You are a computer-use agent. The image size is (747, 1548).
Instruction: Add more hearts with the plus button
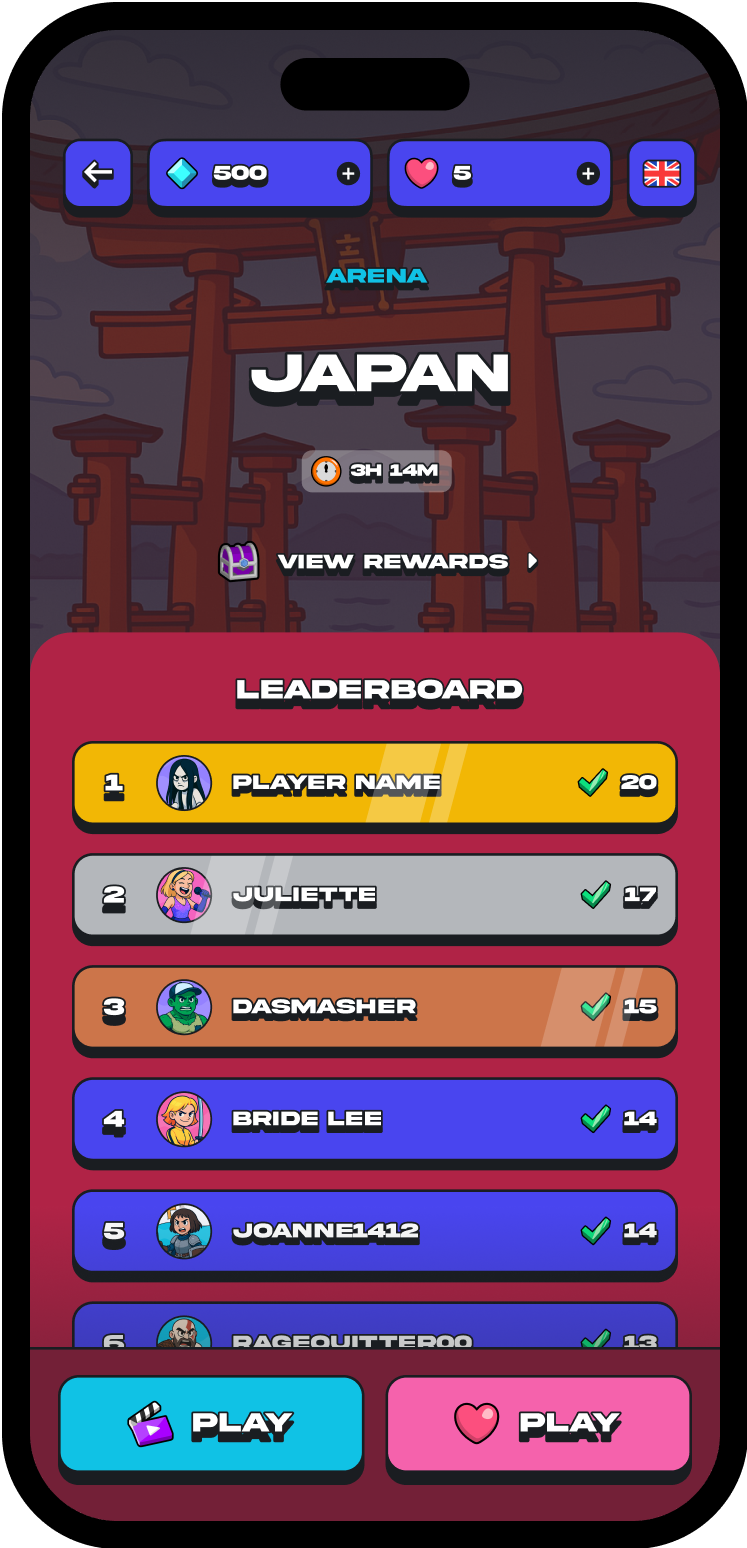(588, 174)
